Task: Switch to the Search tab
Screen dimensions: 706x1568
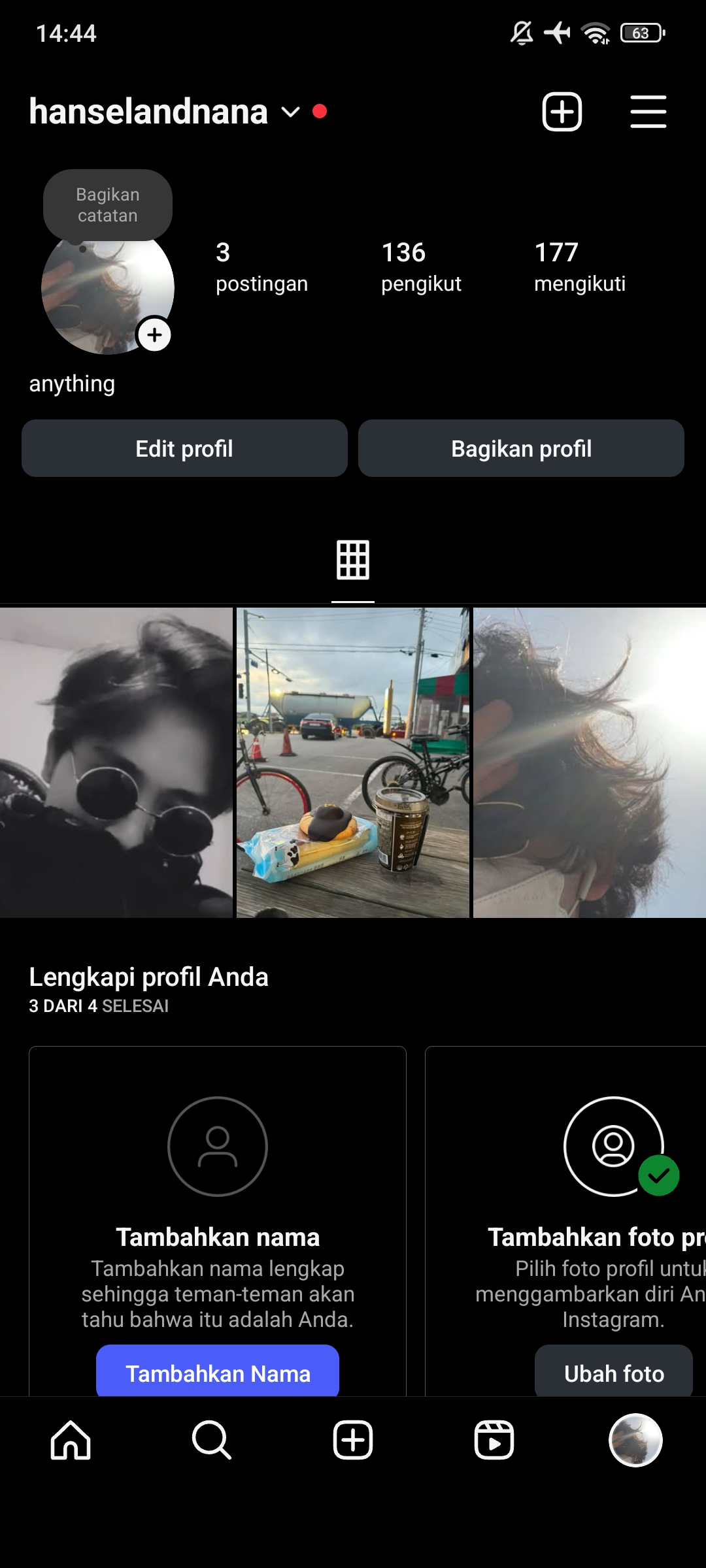Action: (212, 1440)
